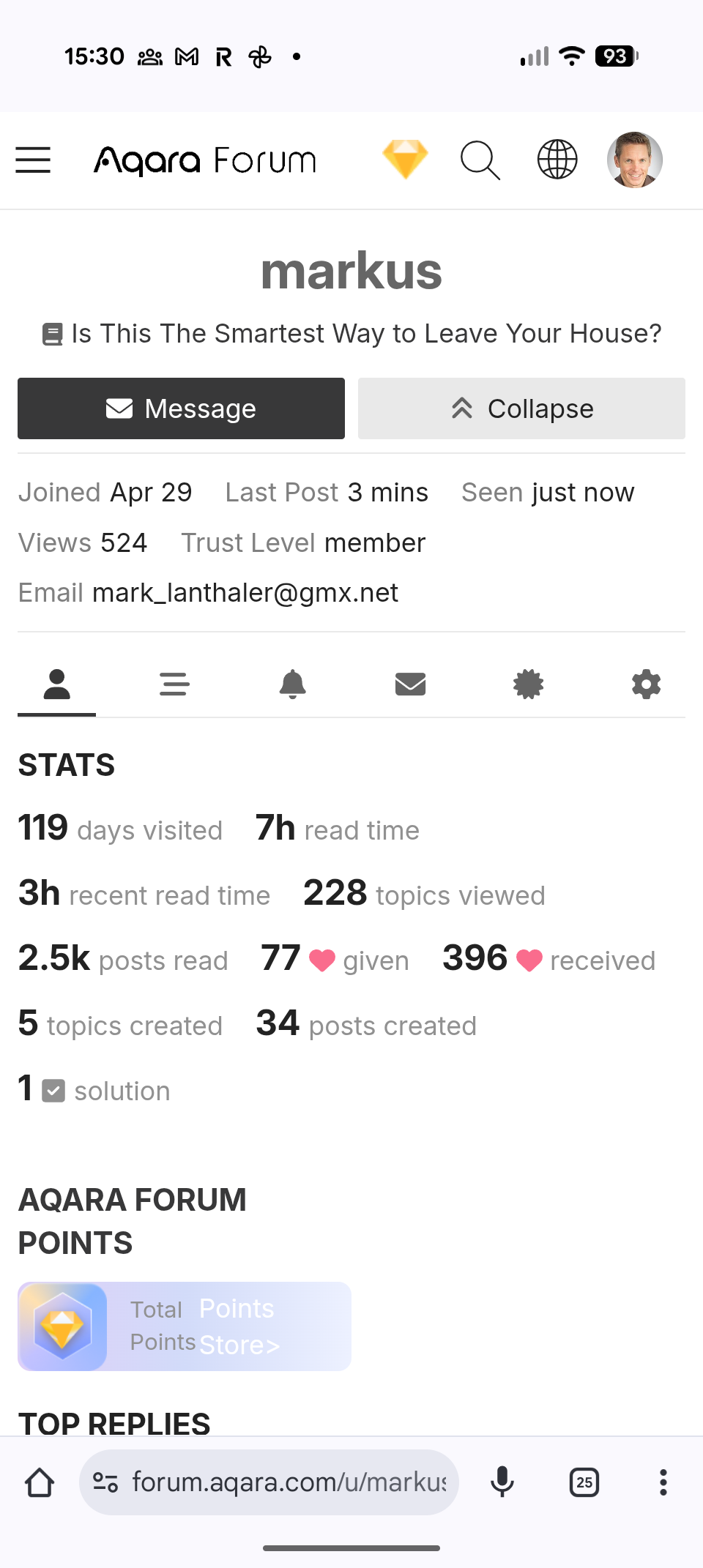Start voice search with the microphone
This screenshot has height=1568, width=703.
point(502,1483)
